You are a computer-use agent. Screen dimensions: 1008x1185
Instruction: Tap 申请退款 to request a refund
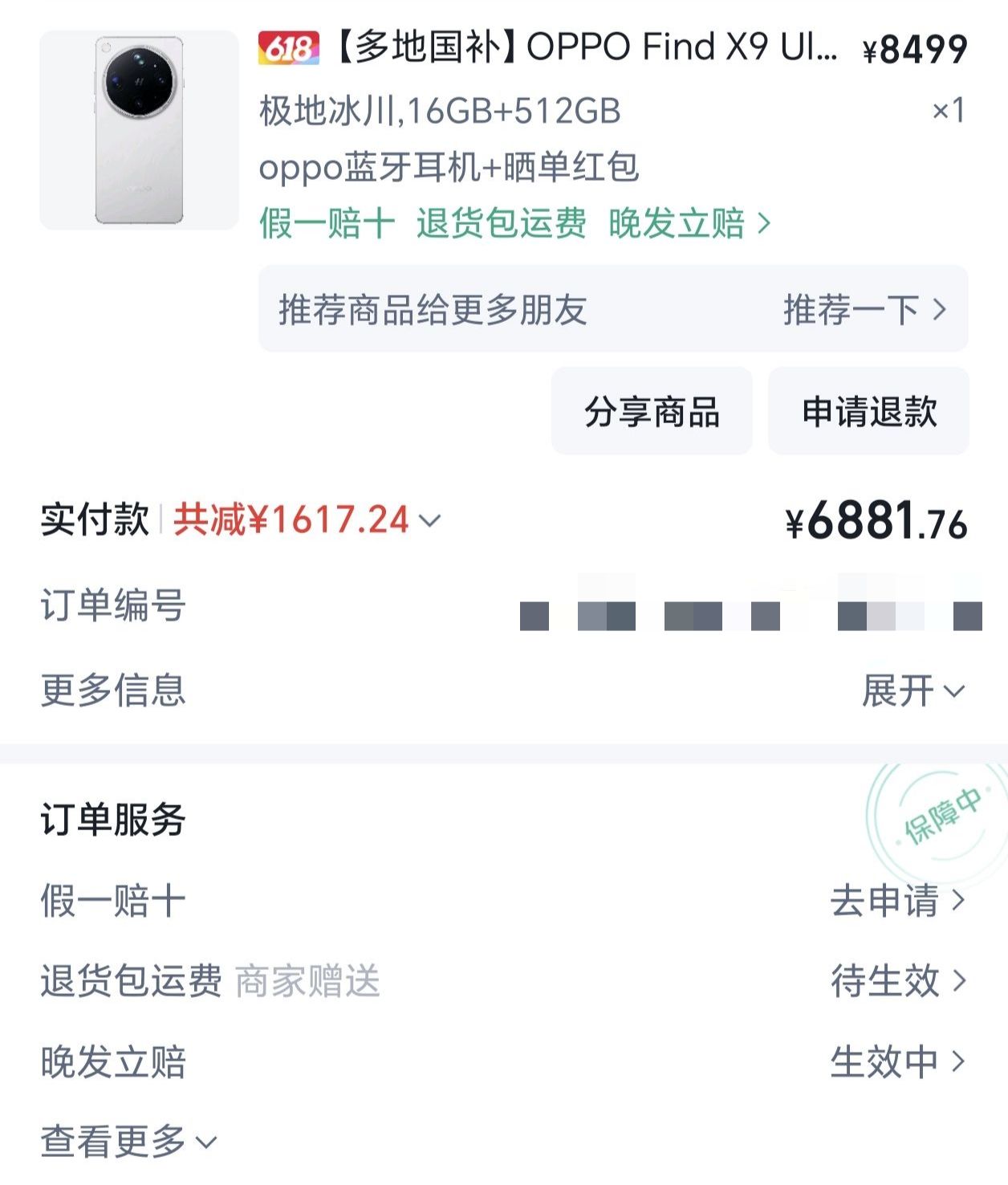[x=868, y=411]
